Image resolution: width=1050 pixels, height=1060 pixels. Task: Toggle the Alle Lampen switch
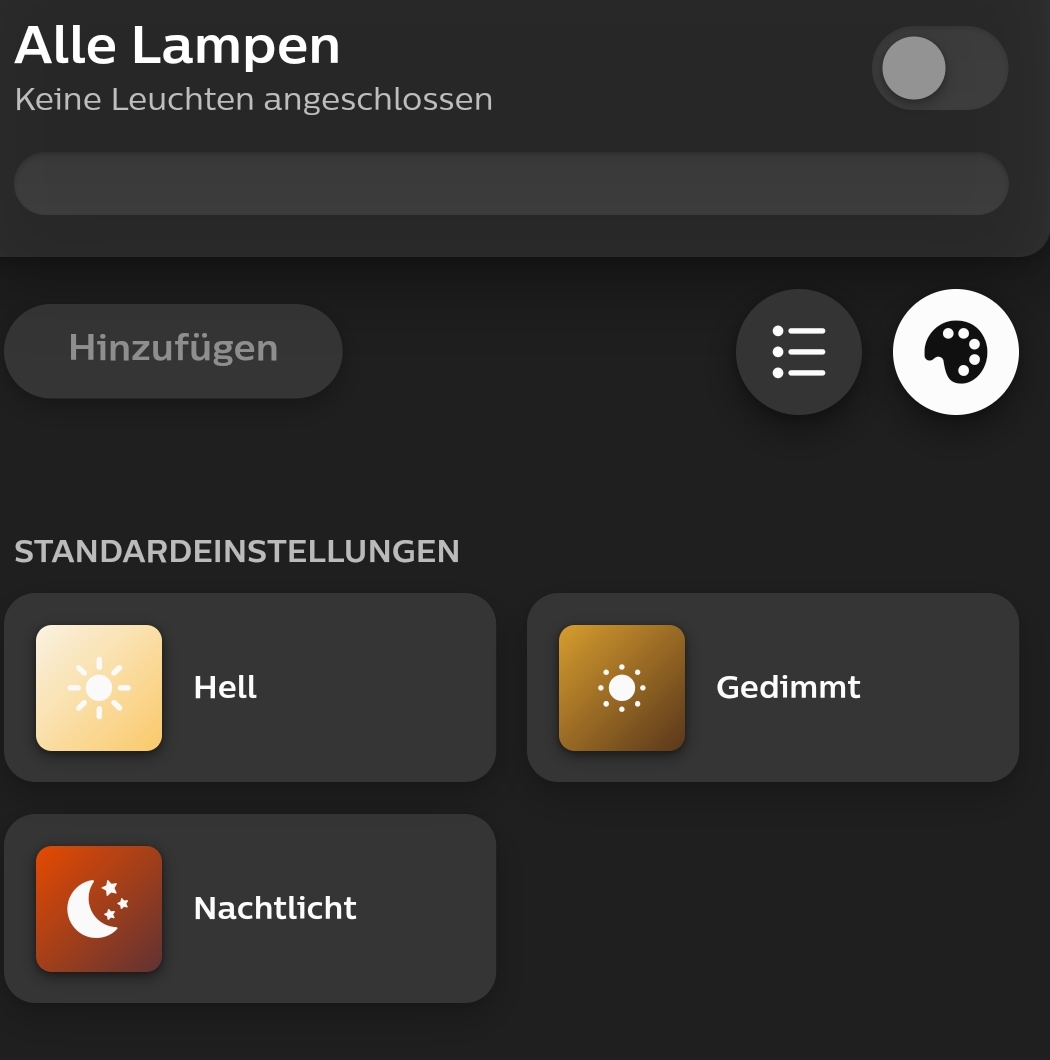pyautogui.click(x=939, y=68)
